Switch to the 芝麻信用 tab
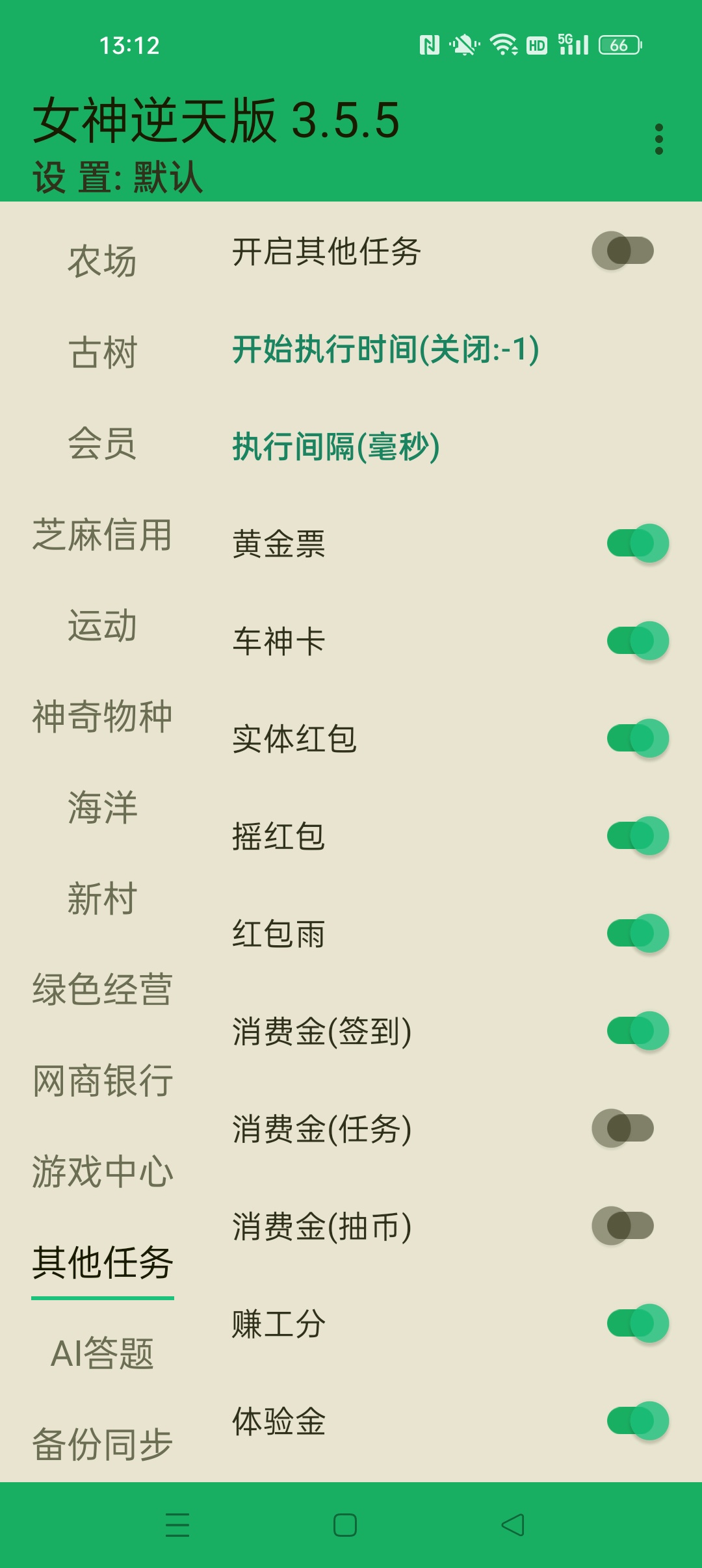This screenshot has width=702, height=1568. click(103, 534)
